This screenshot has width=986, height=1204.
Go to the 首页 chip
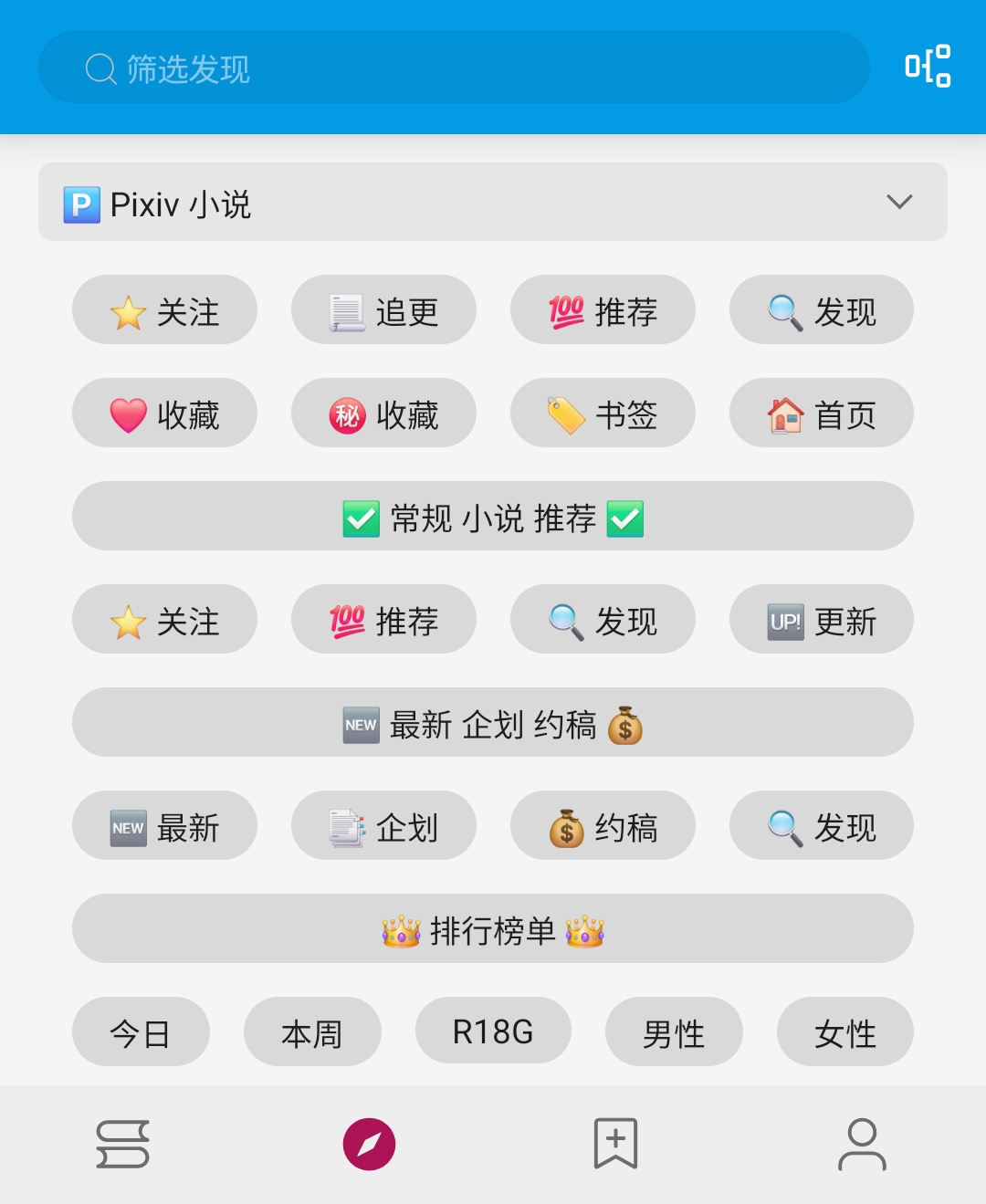pos(821,414)
